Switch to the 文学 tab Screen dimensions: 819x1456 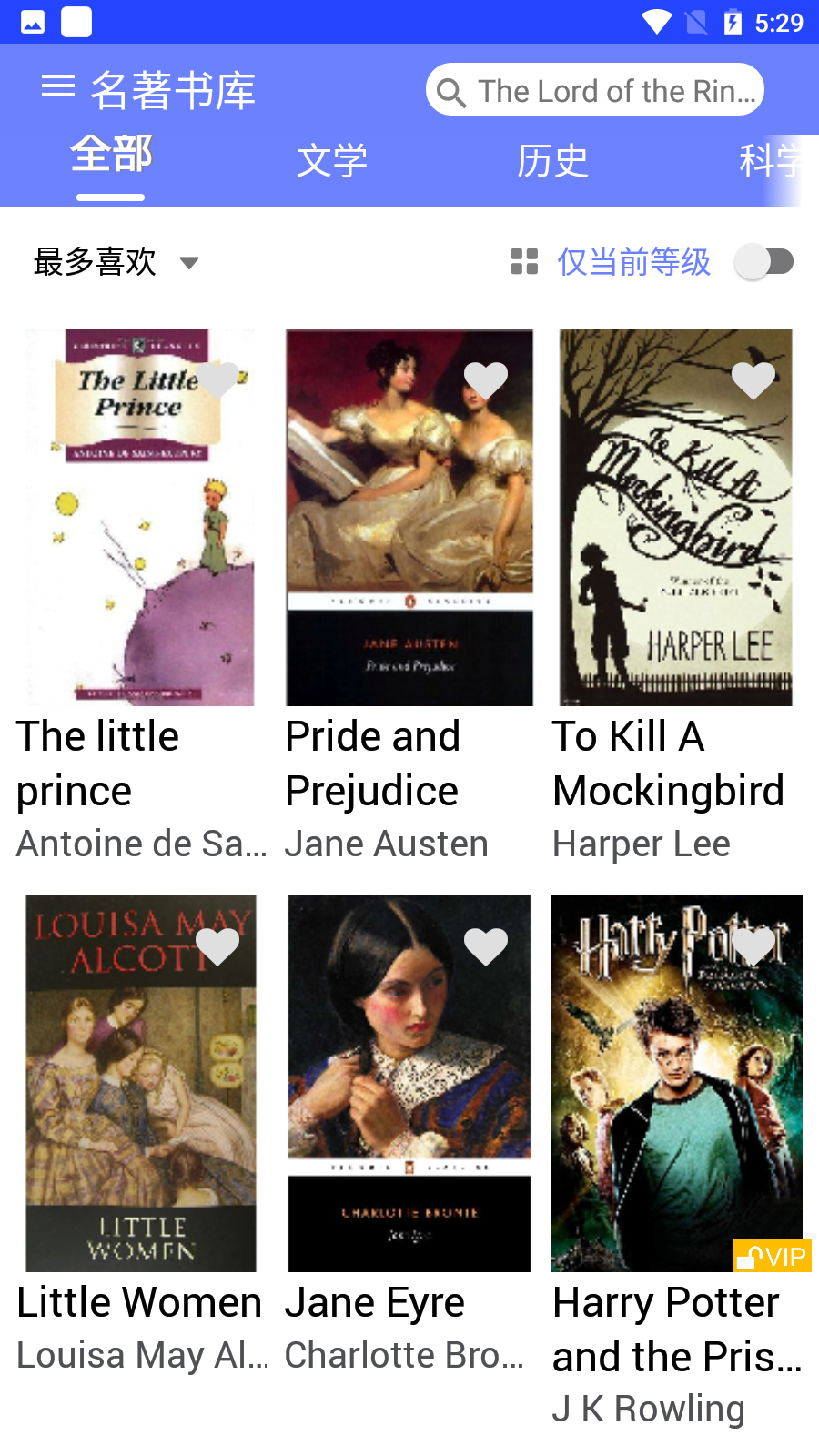[332, 162]
